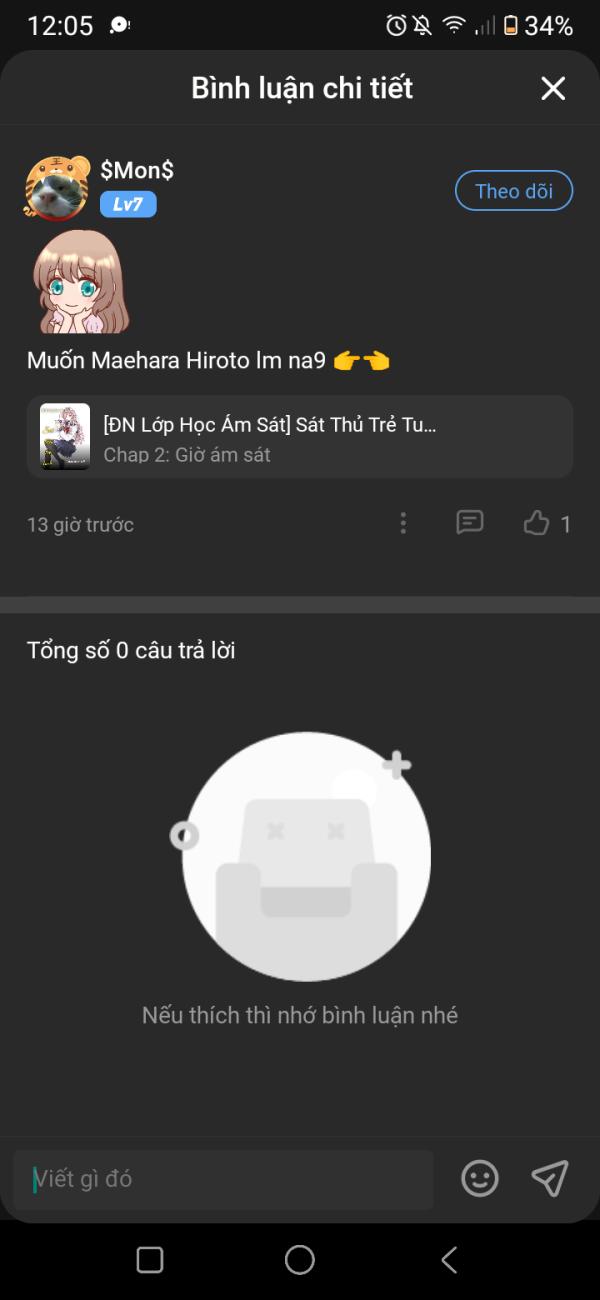Go back using the system back button
Image resolution: width=600 pixels, height=1300 pixels.
449,1260
